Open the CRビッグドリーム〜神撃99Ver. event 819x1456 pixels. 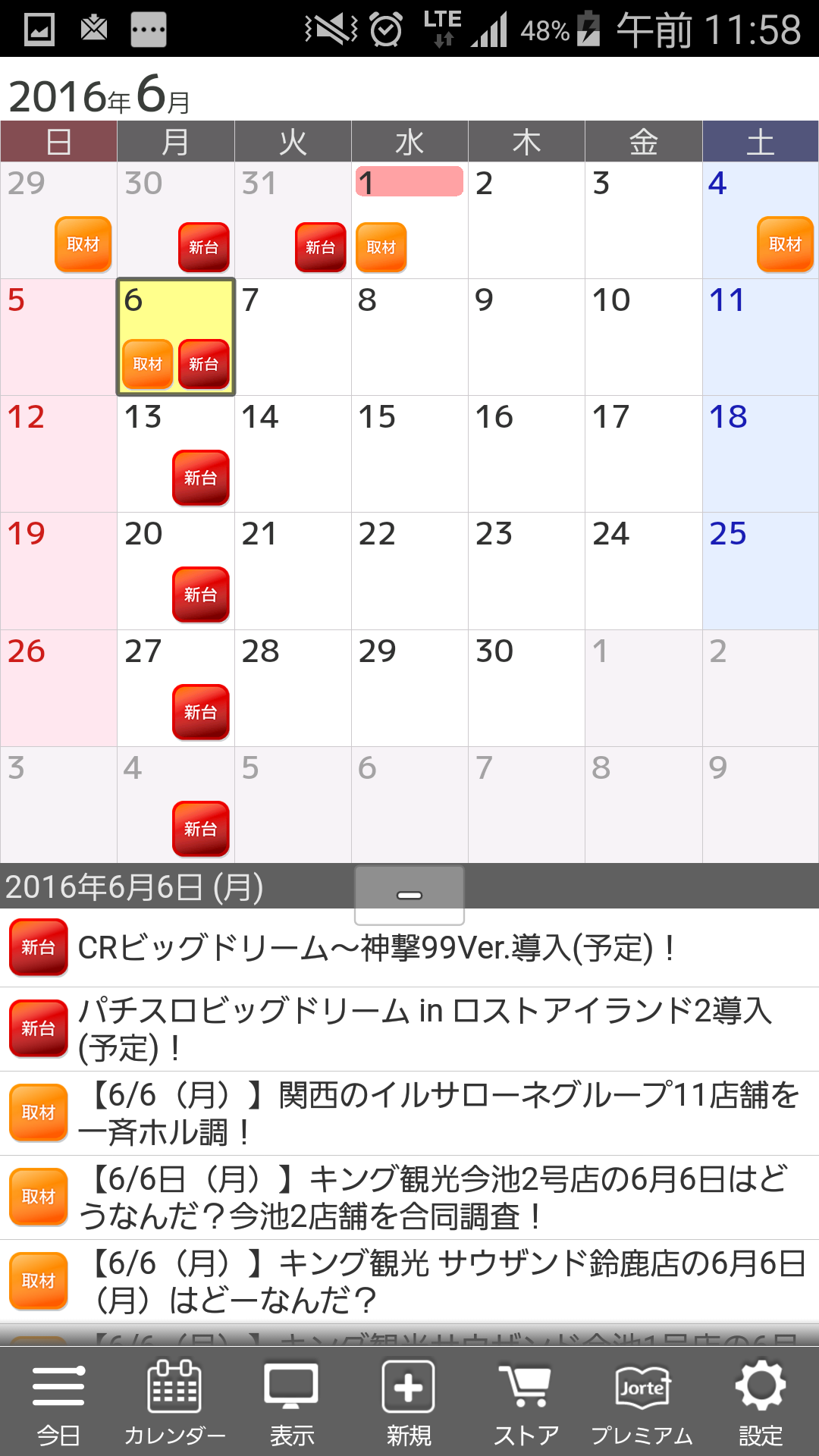coord(409,948)
